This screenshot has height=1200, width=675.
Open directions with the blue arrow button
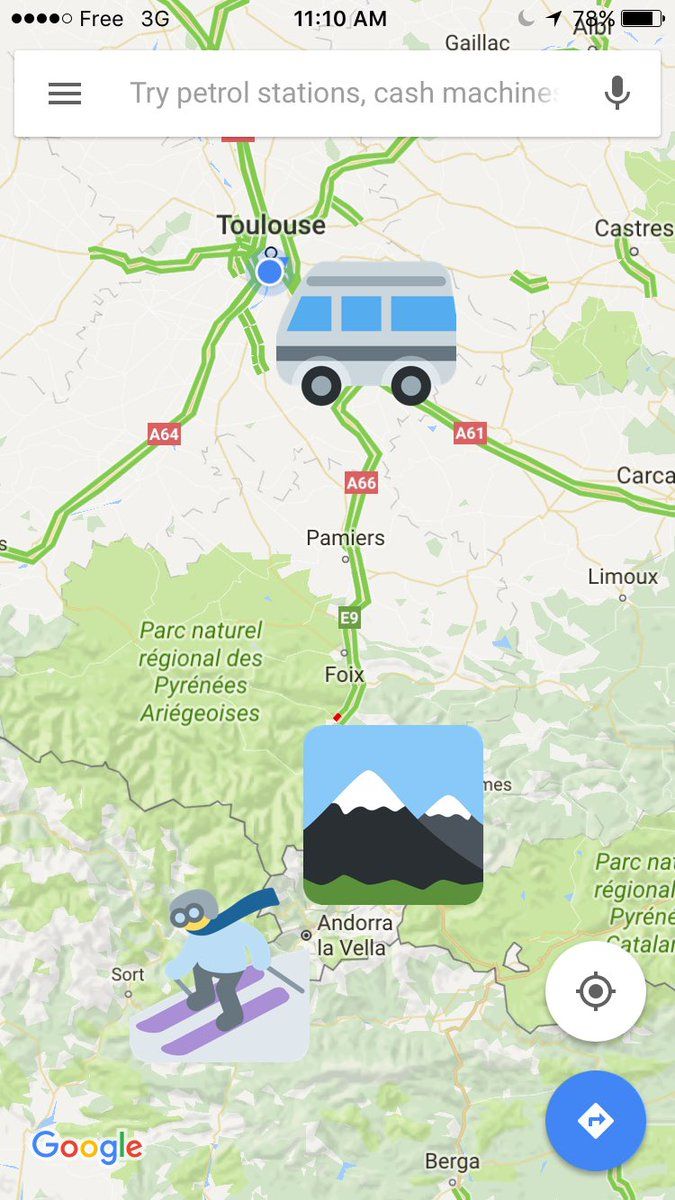pyautogui.click(x=595, y=1120)
